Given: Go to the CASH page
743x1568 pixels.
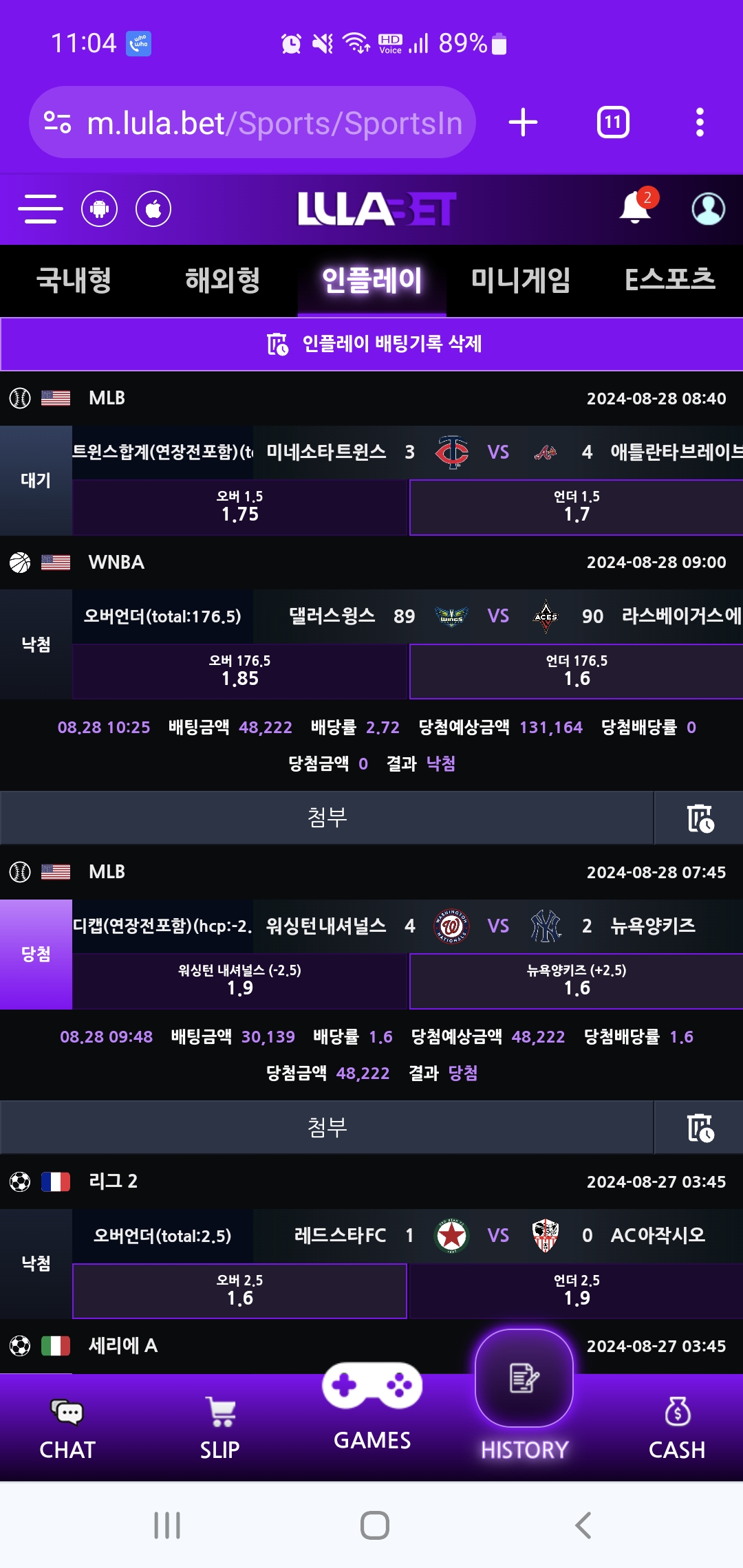Looking at the screenshot, I should pos(677,1428).
